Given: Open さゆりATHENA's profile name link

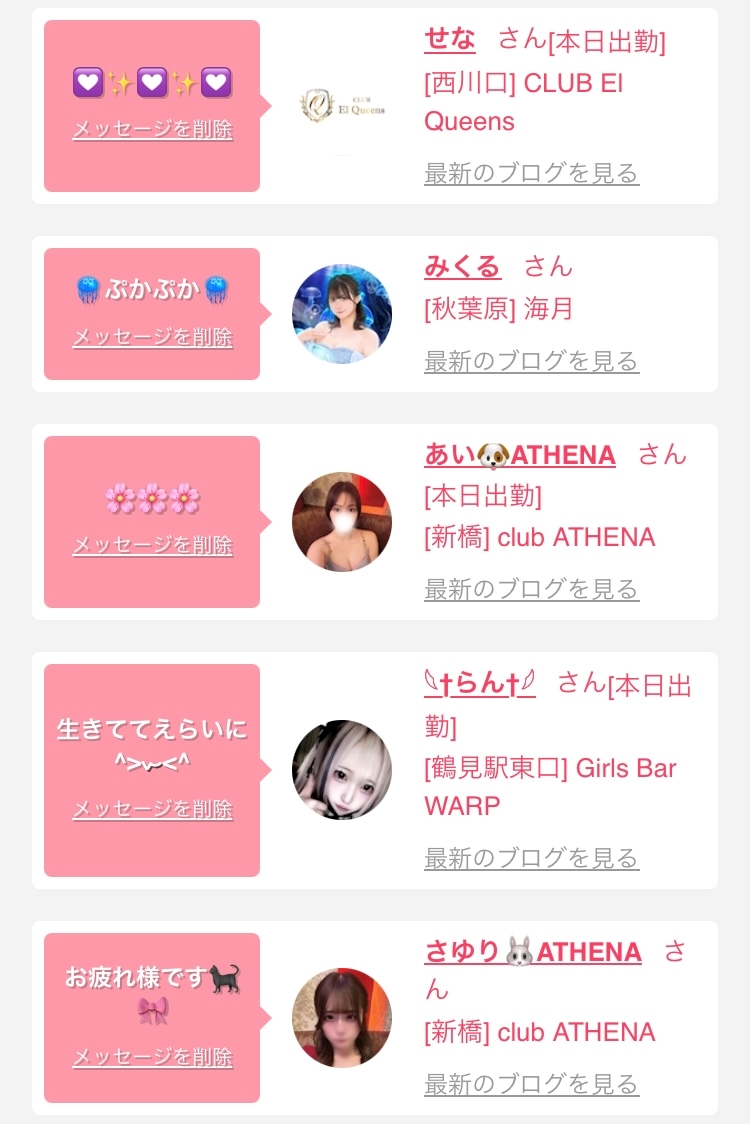Looking at the screenshot, I should click(533, 951).
